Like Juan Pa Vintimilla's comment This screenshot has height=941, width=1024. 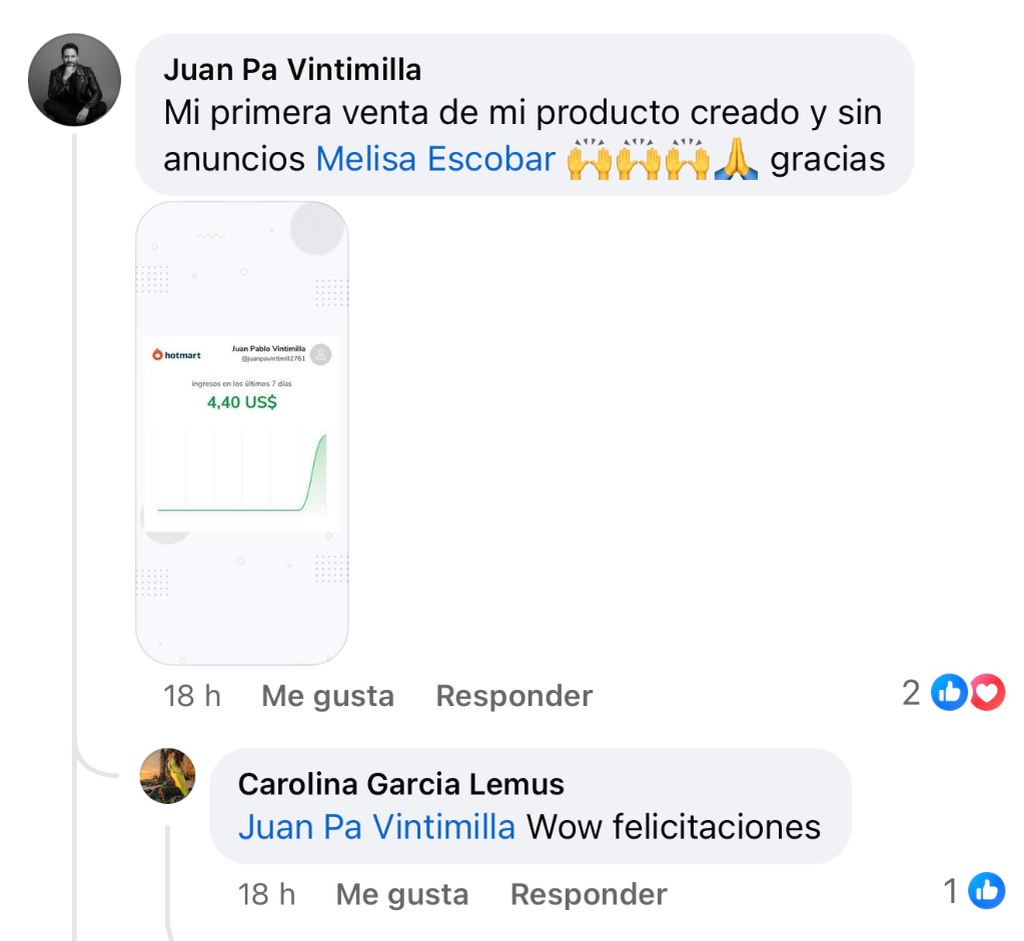point(327,696)
